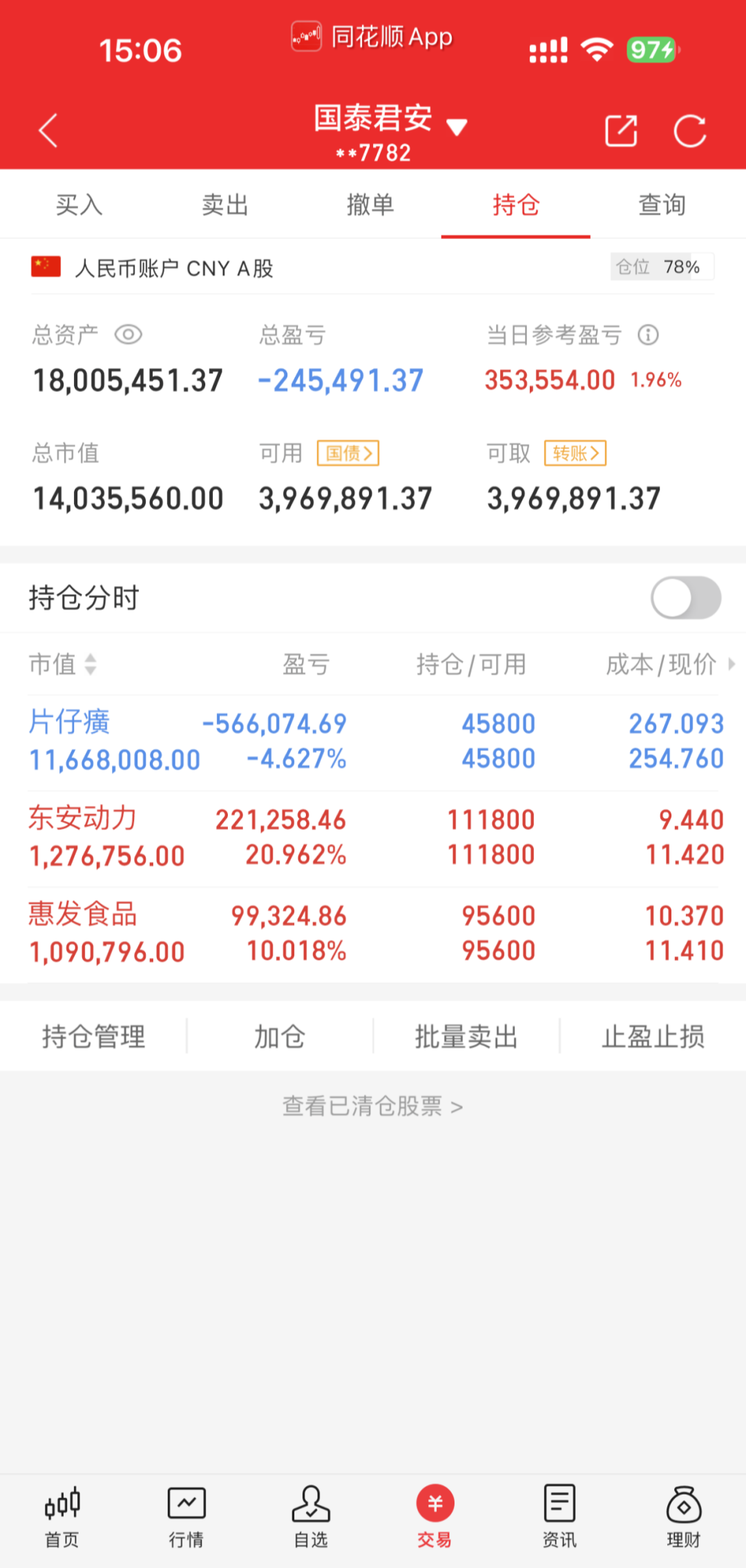Sort holdings by 市值
Screen dimensions: 746x1568
pos(62,664)
